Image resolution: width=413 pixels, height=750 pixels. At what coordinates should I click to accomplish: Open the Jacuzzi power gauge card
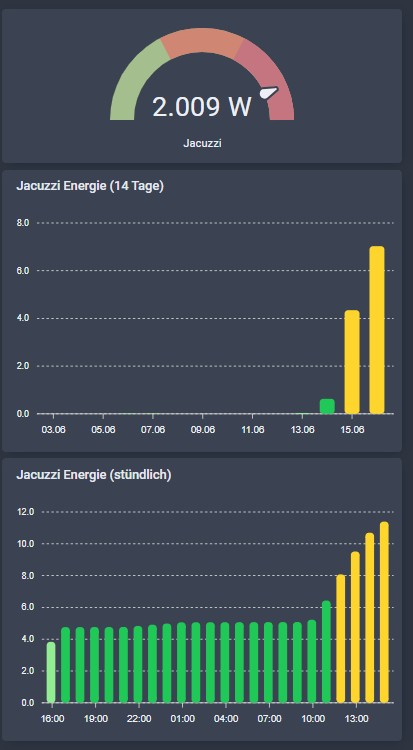(201, 86)
